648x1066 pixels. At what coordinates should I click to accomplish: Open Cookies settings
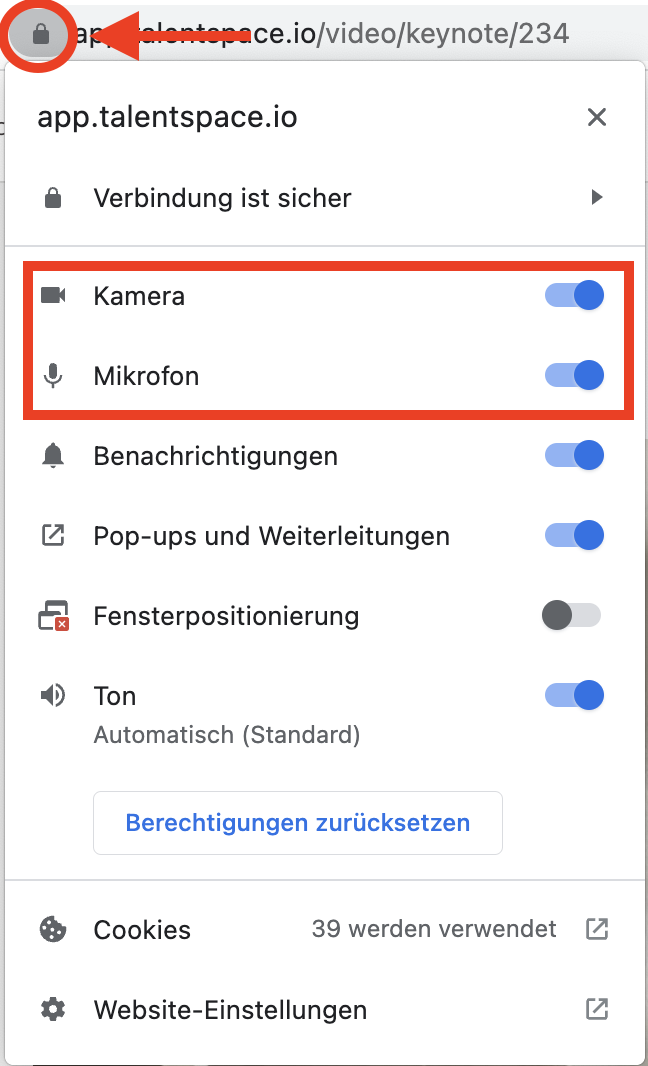pyautogui.click(x=324, y=929)
